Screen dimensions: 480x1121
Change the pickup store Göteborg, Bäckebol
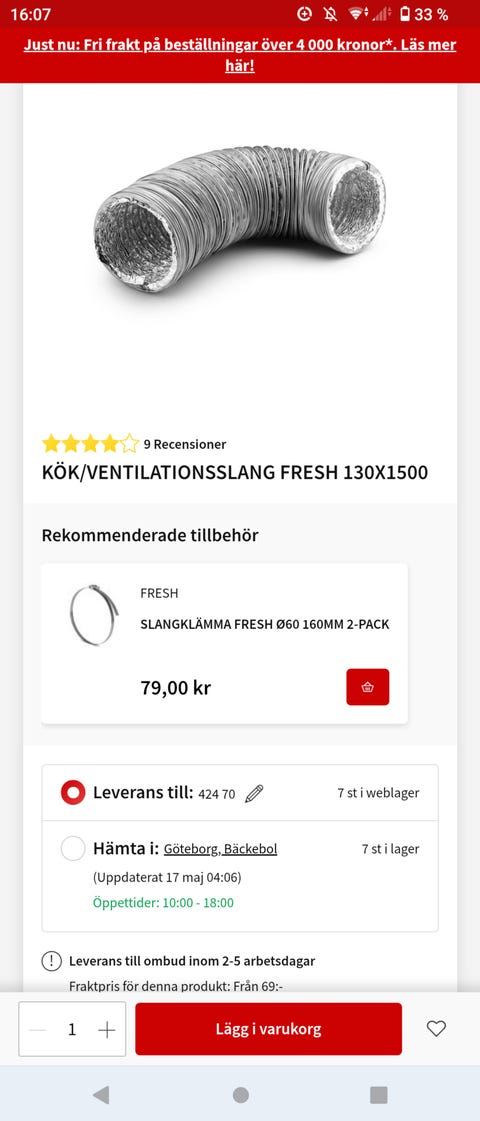point(220,849)
